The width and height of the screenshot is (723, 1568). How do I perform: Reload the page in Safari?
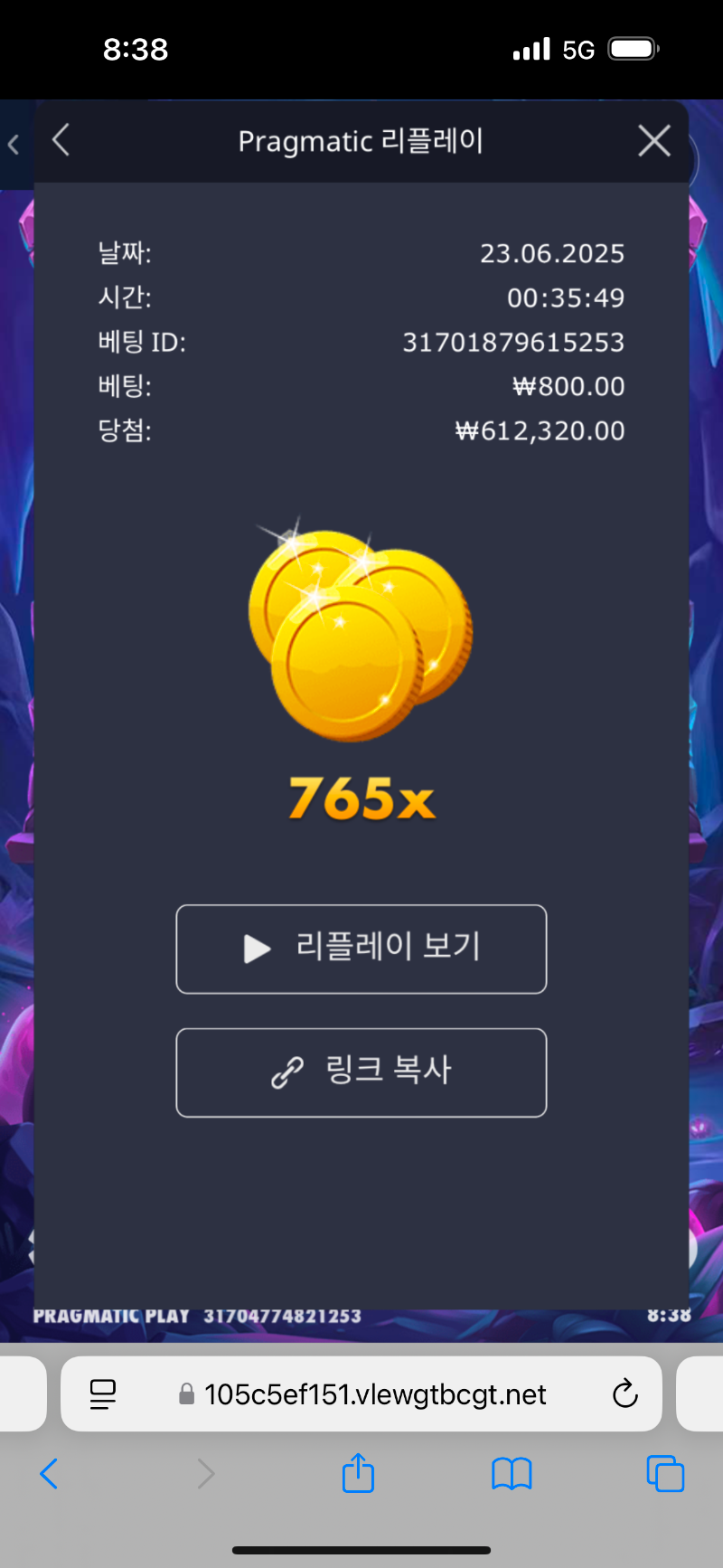coord(624,1393)
